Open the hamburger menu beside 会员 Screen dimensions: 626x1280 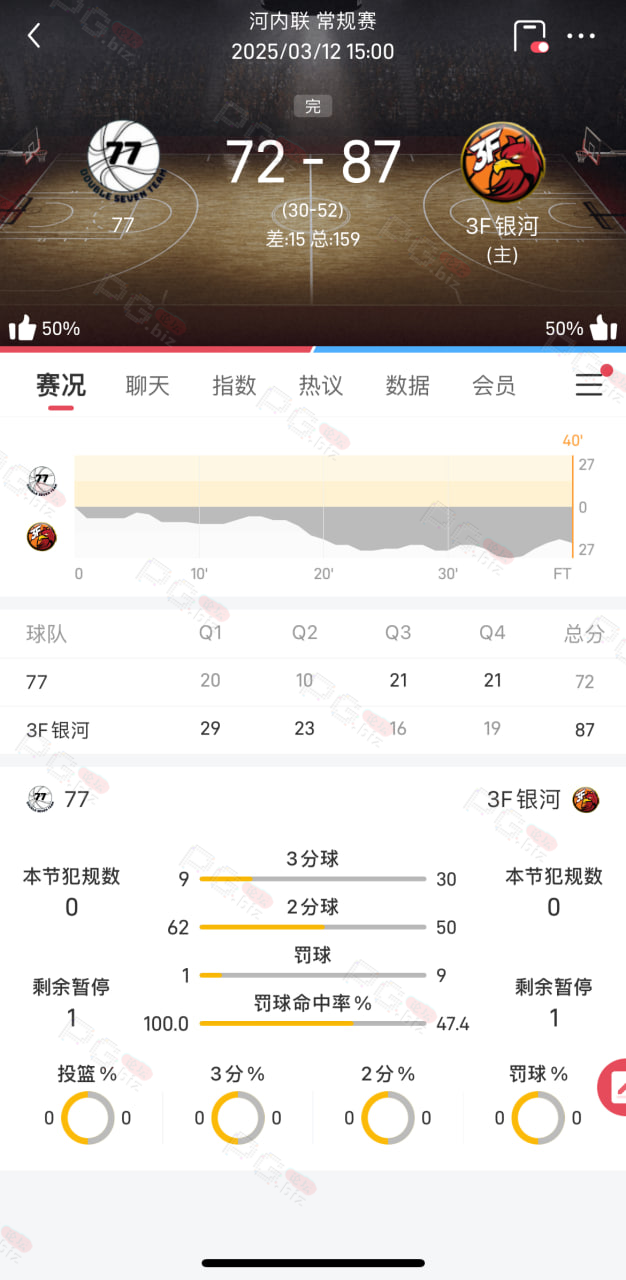coord(589,385)
